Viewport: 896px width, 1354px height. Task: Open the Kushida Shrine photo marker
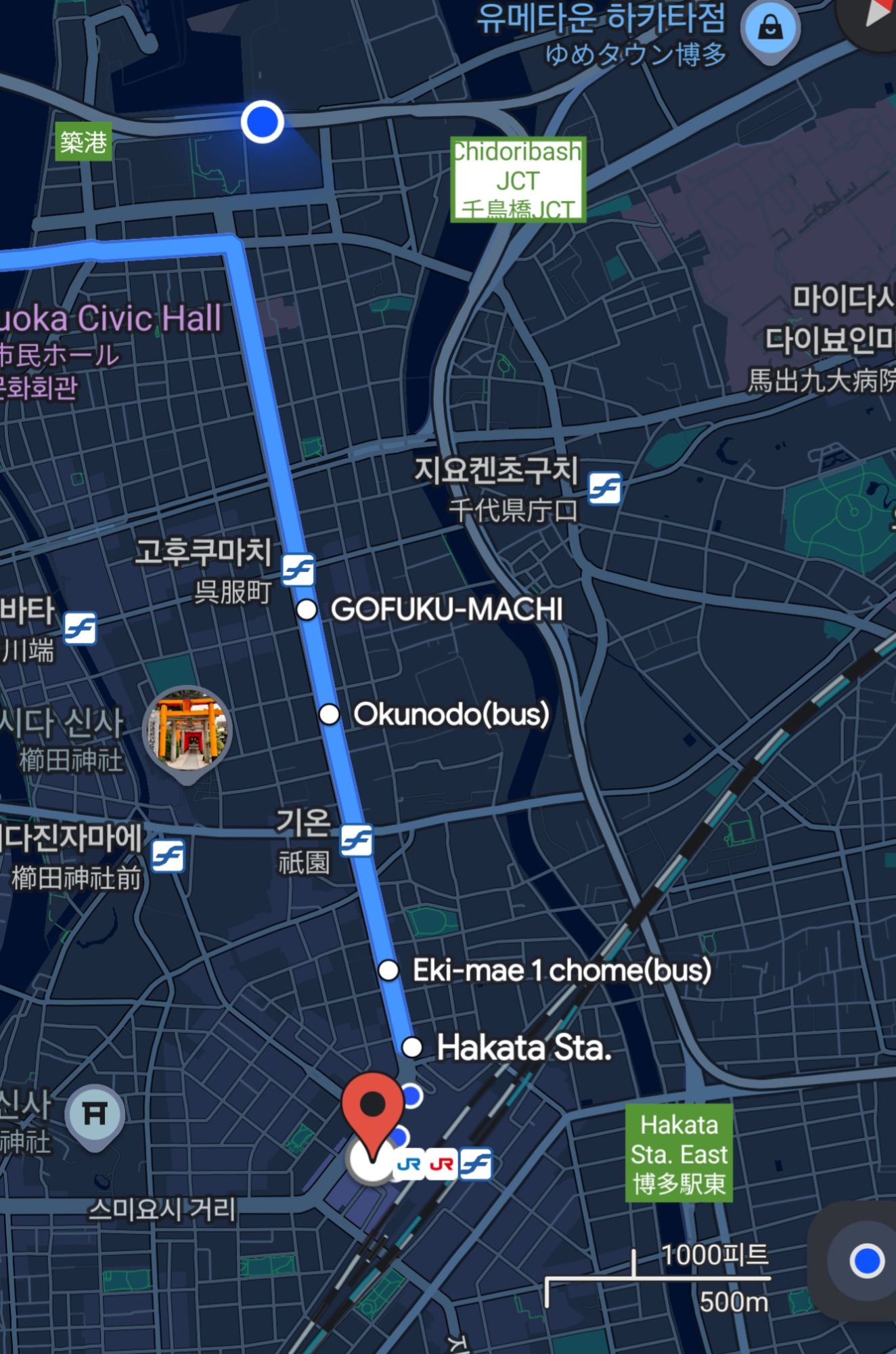click(187, 730)
